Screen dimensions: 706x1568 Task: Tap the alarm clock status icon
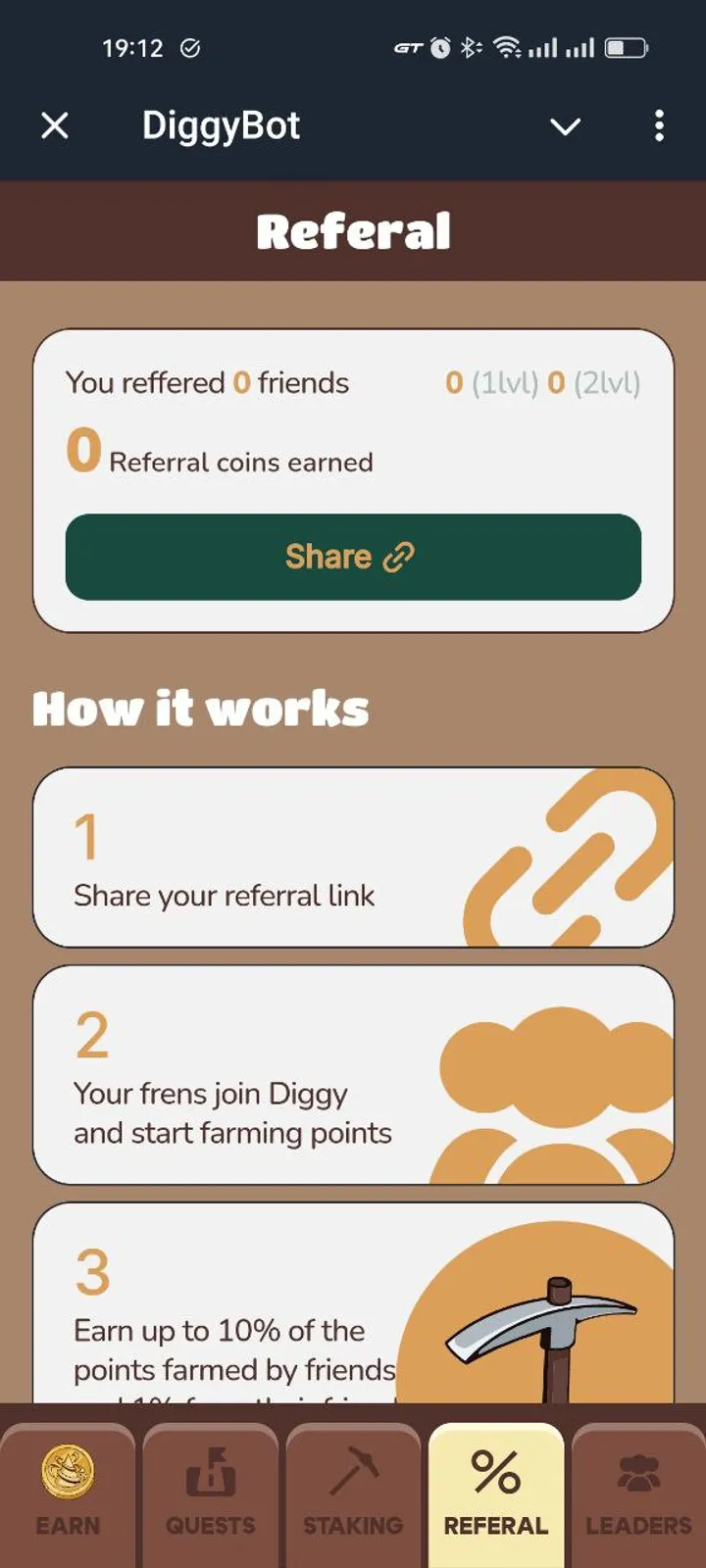click(x=440, y=46)
